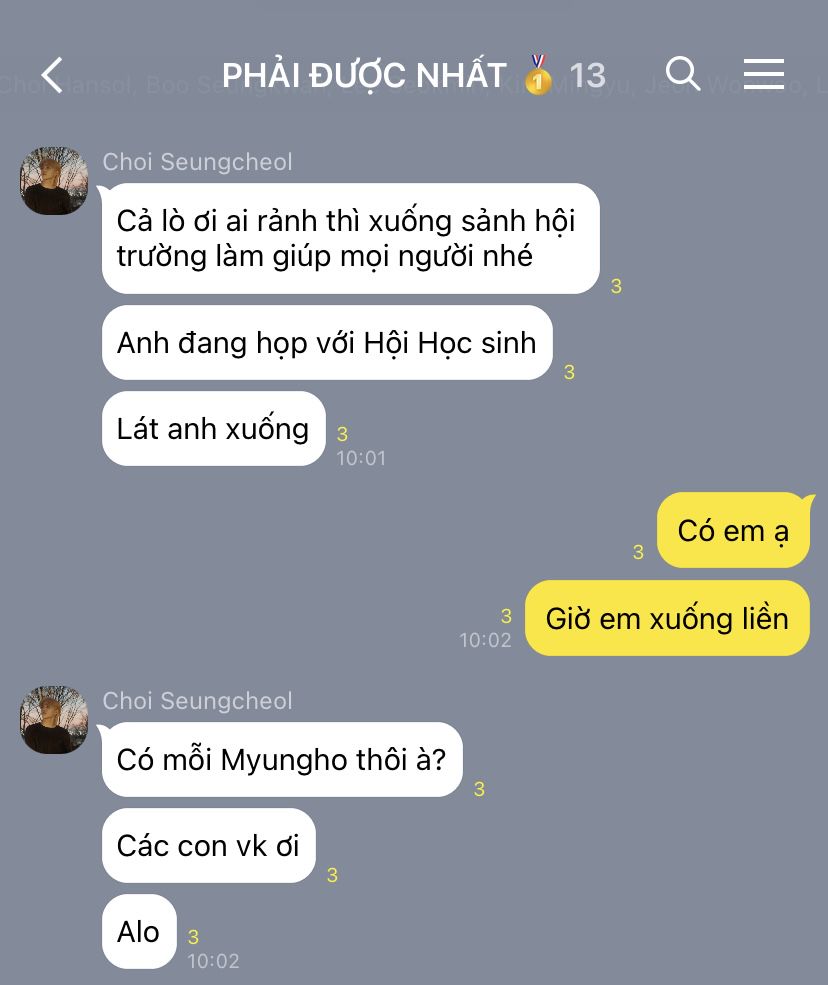This screenshot has width=828, height=985.
Task: Open Choi Seungcheol's profile picture
Action: click(54, 181)
